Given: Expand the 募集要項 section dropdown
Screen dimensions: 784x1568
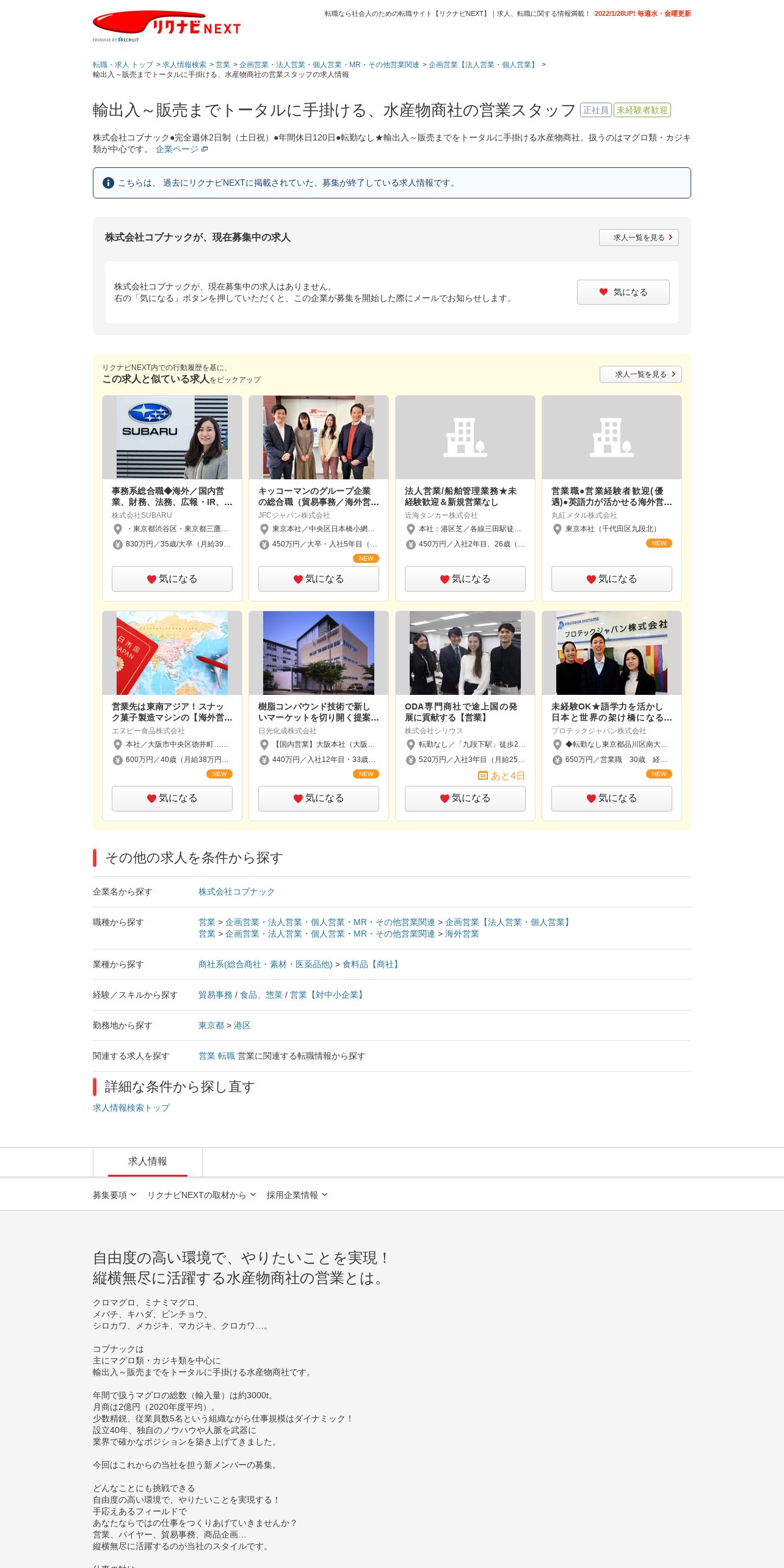Looking at the screenshot, I should pos(115,1195).
